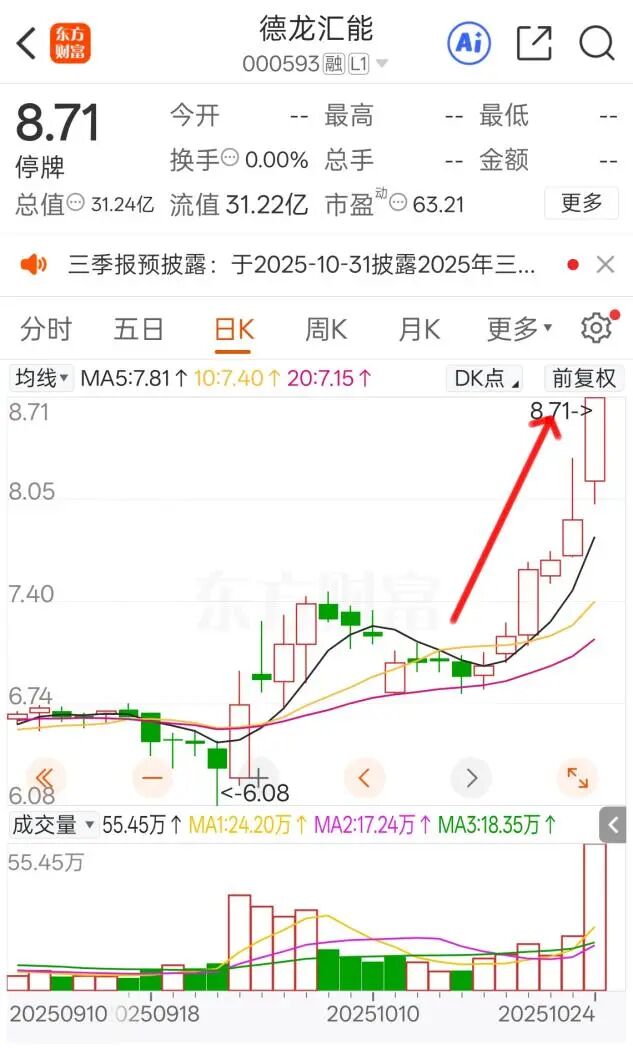633x1050 pixels.
Task: Share this stock page
Action: click(534, 43)
